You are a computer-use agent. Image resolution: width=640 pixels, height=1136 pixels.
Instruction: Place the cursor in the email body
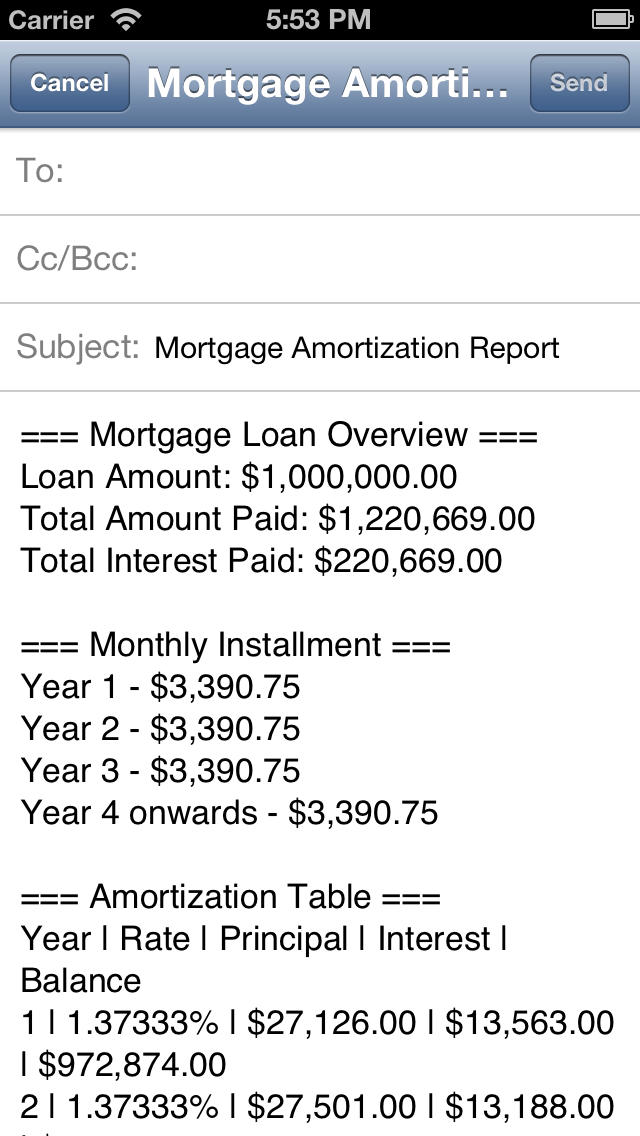tap(320, 764)
